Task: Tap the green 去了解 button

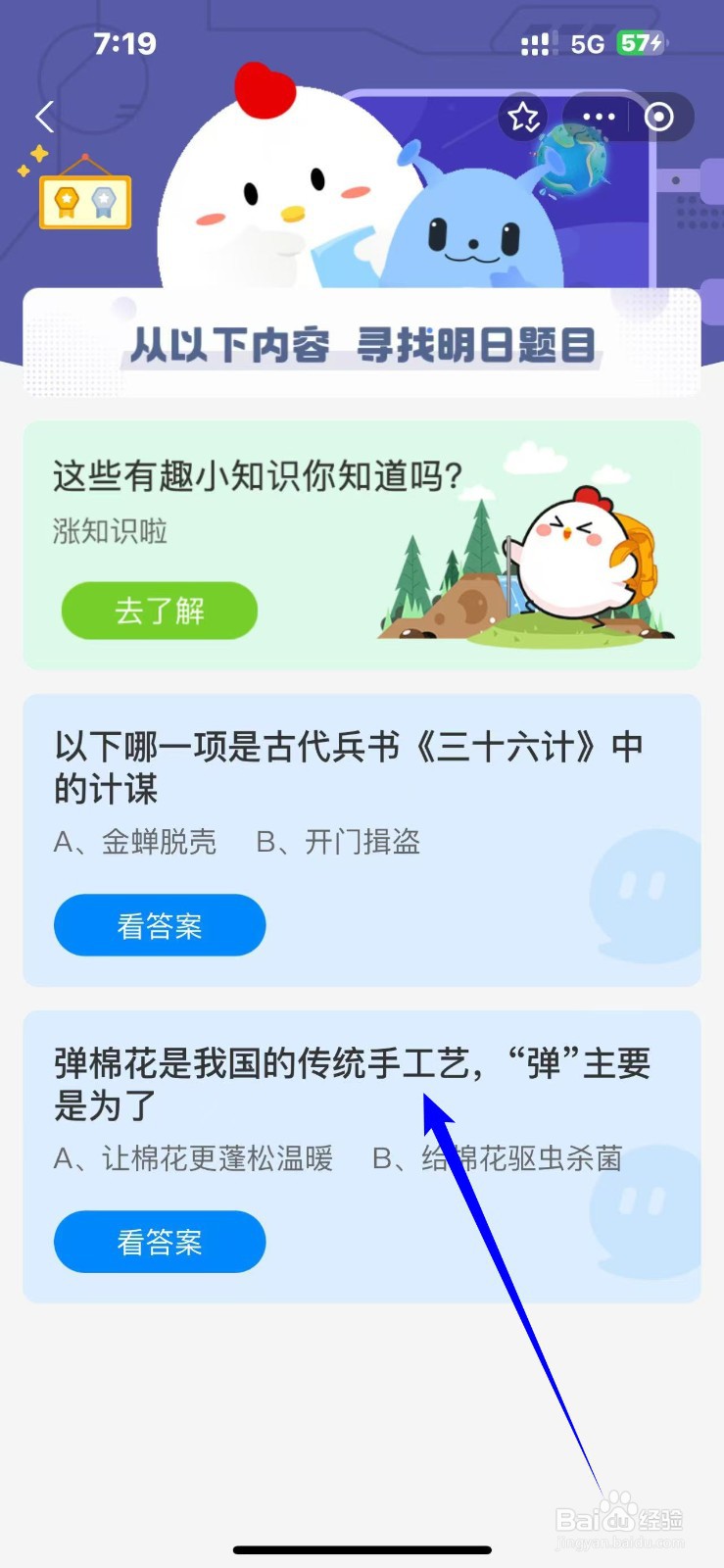Action: point(159,610)
